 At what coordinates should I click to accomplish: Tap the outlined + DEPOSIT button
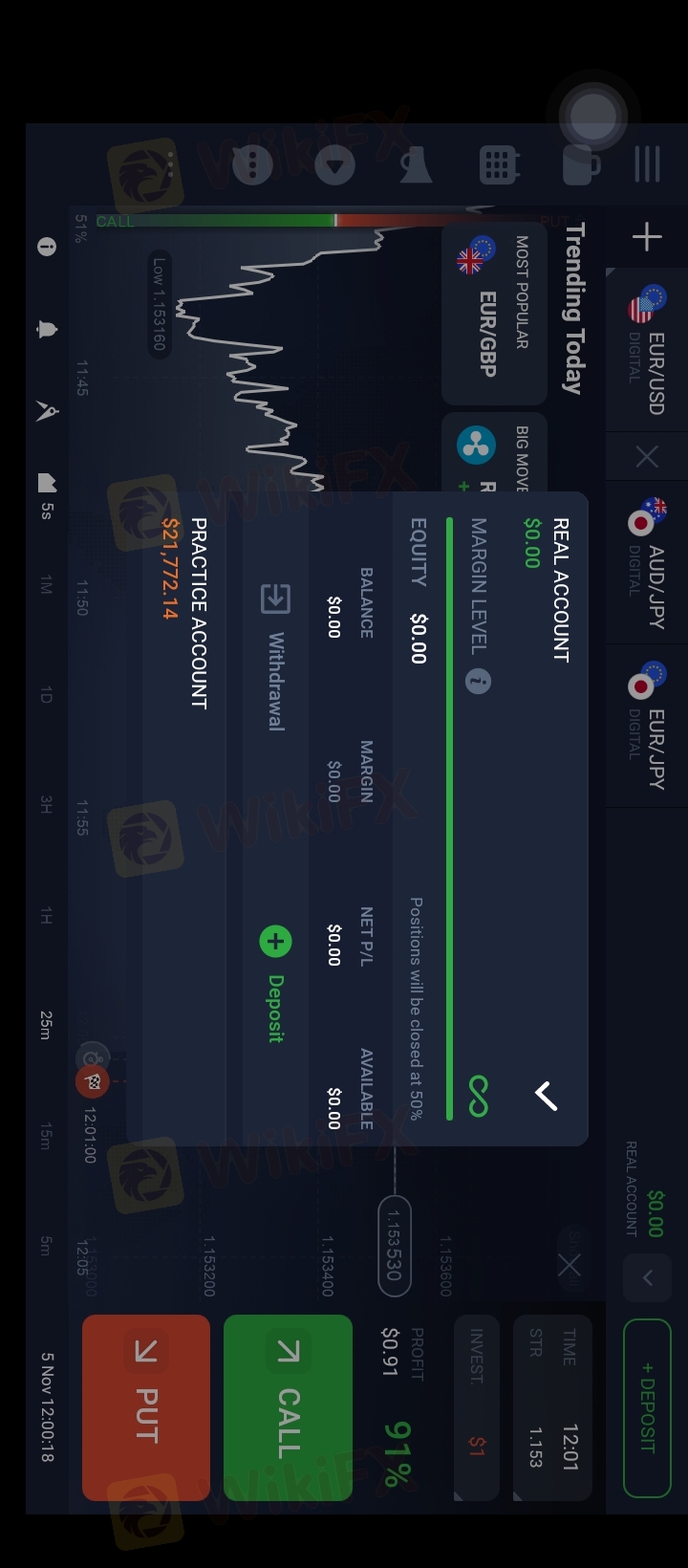coord(647,1406)
